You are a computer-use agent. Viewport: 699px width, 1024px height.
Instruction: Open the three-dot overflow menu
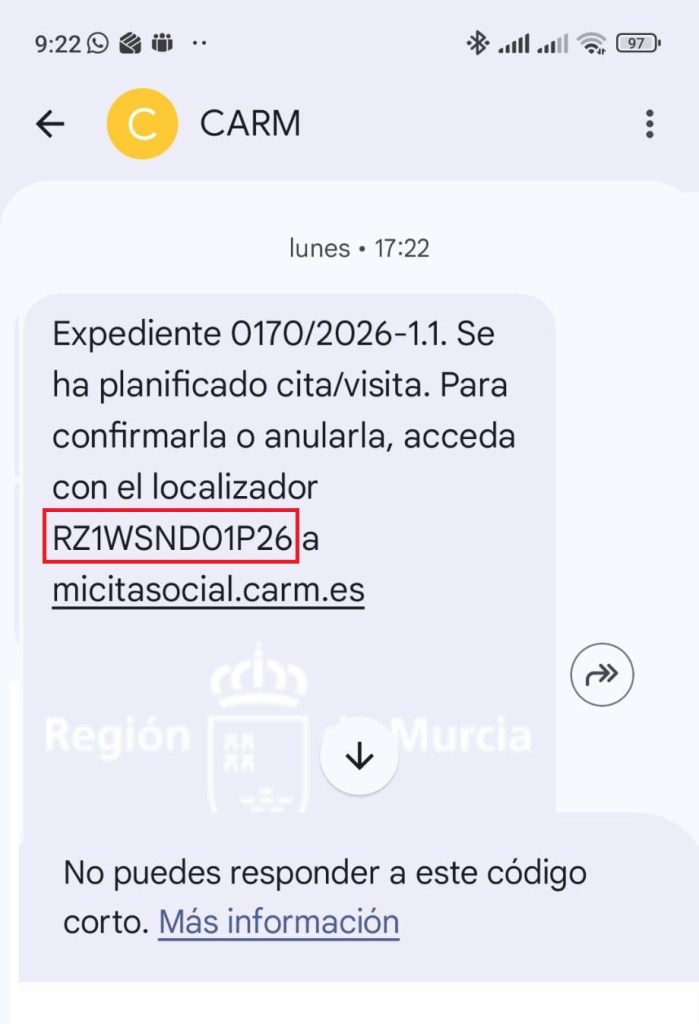tap(650, 124)
